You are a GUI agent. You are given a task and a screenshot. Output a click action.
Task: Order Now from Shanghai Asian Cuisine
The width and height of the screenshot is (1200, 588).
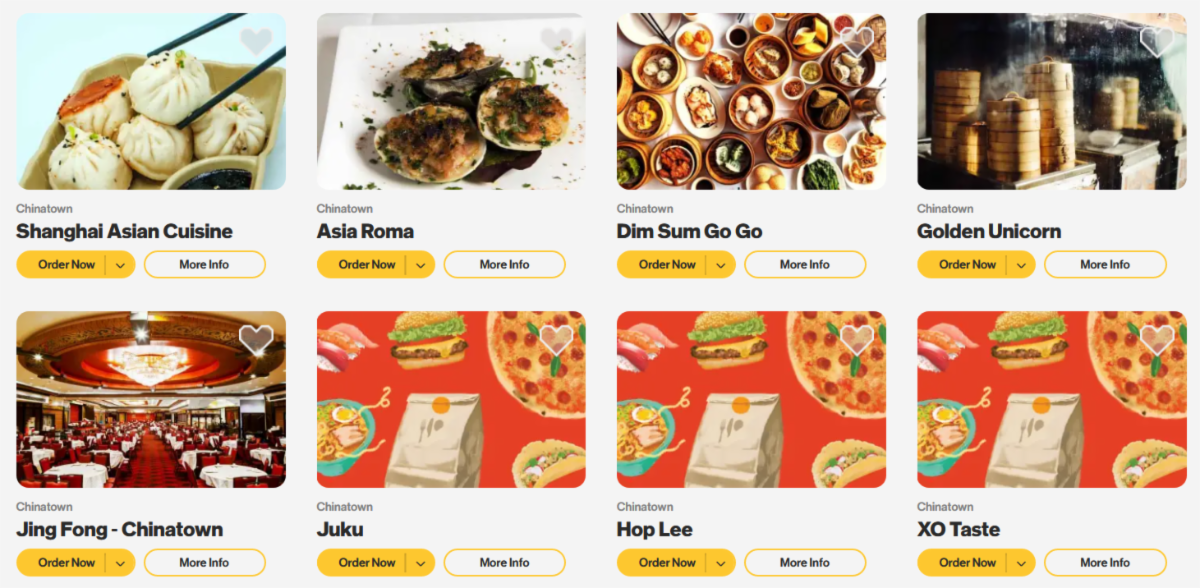pos(66,265)
